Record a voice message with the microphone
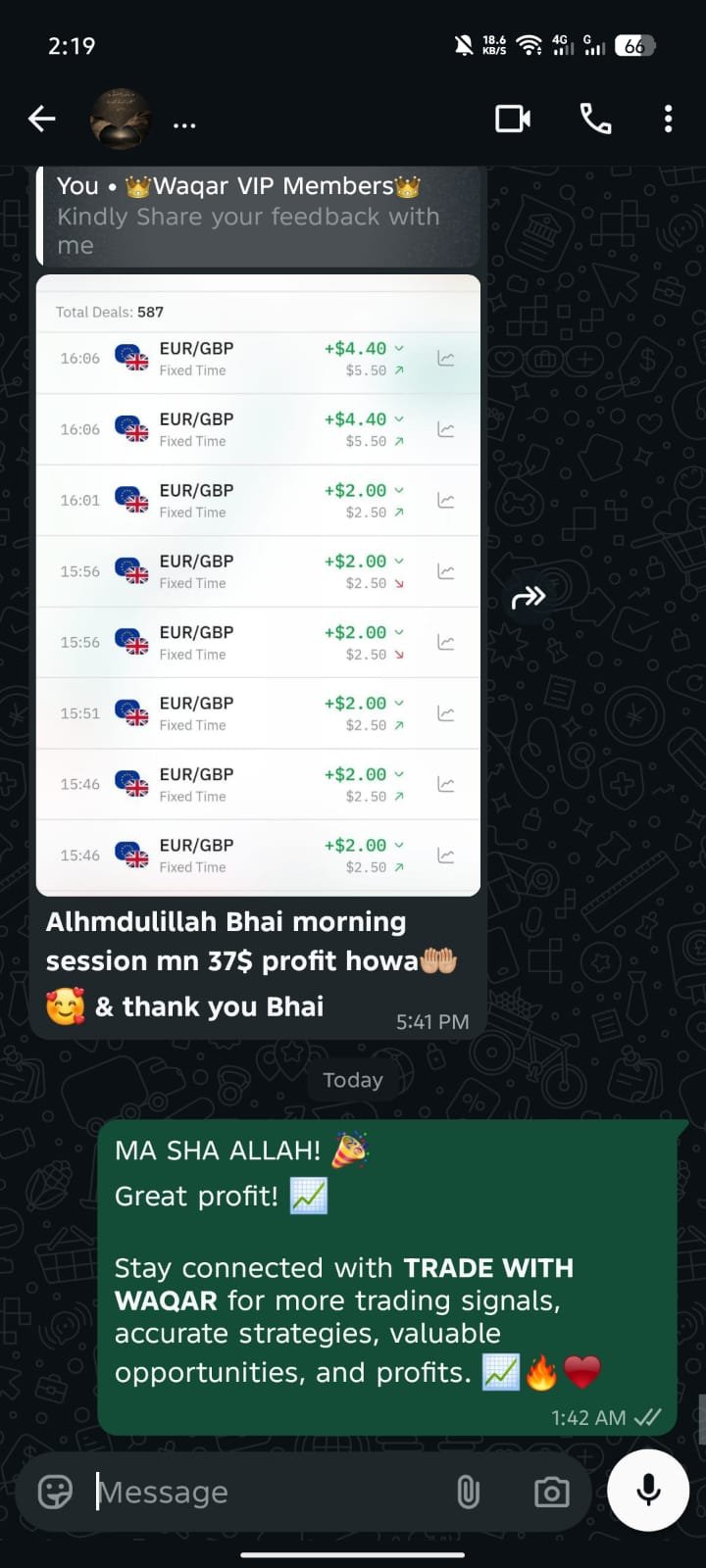Screen dimensions: 706x1568 [648, 1490]
